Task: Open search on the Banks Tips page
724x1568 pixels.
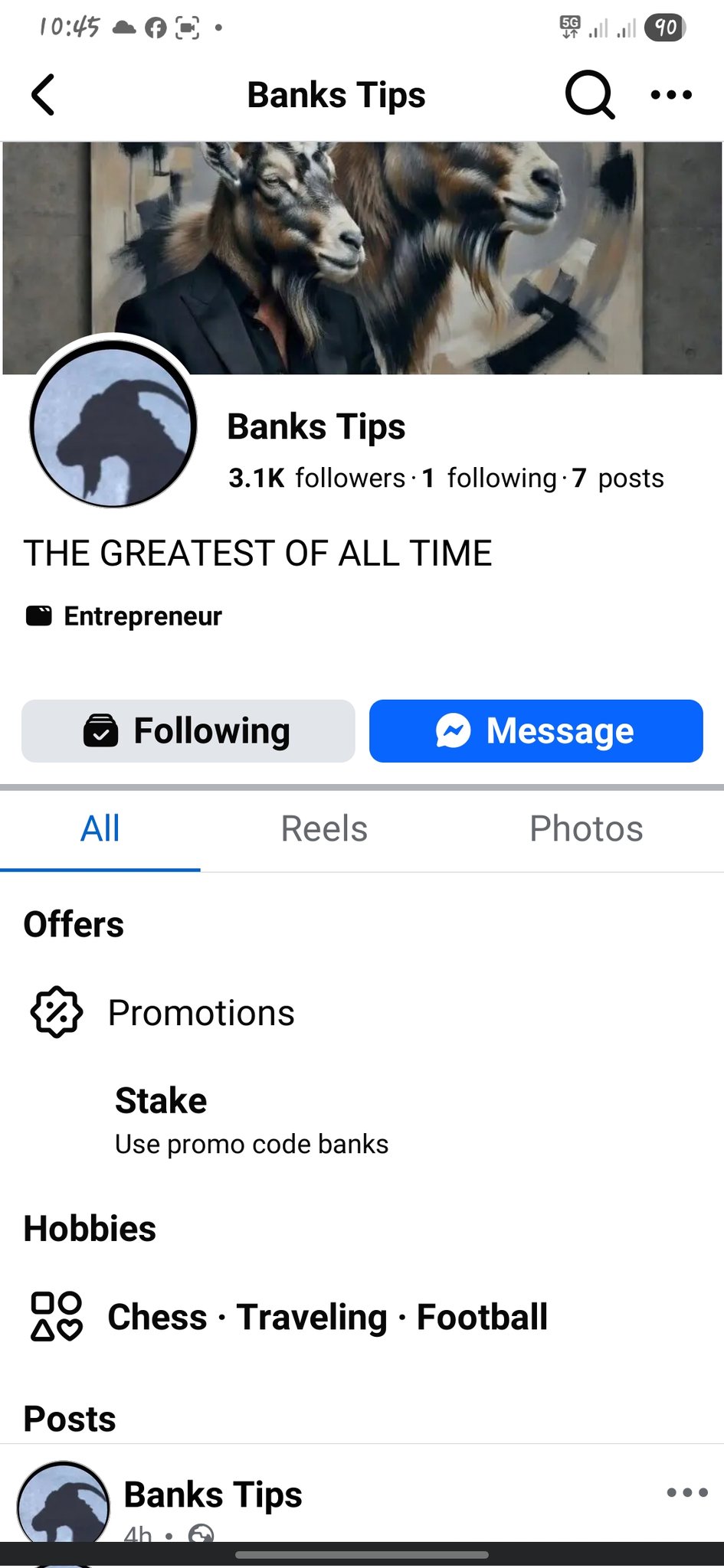Action: (x=589, y=95)
